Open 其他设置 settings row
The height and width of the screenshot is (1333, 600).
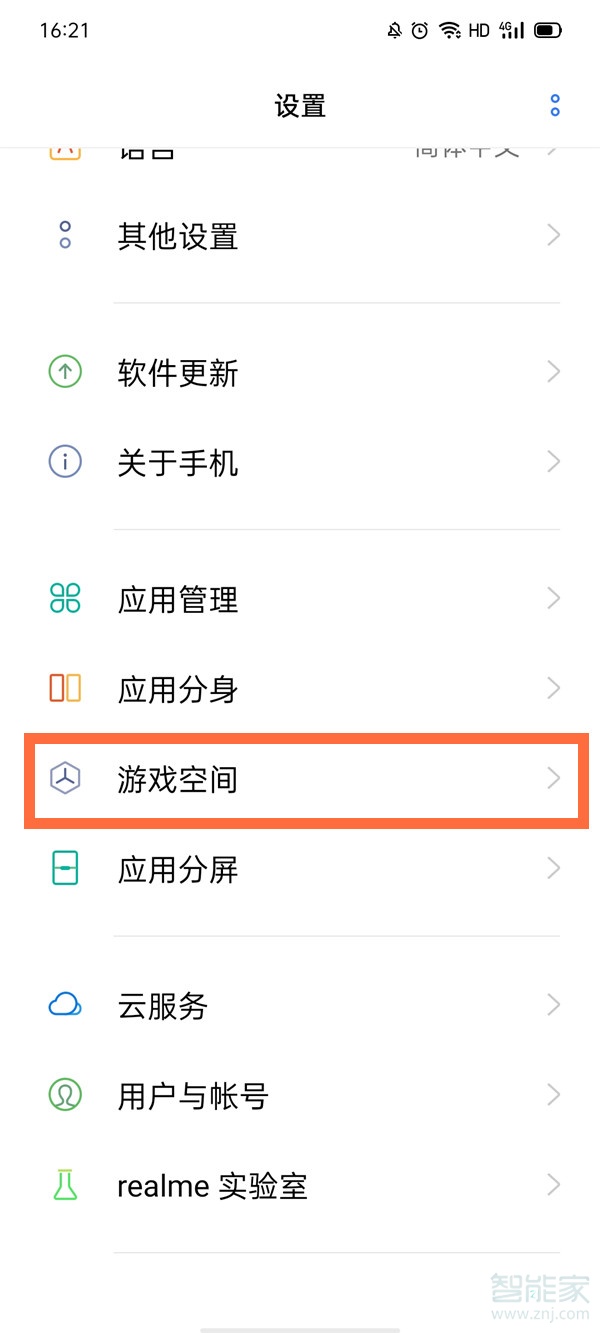(300, 237)
